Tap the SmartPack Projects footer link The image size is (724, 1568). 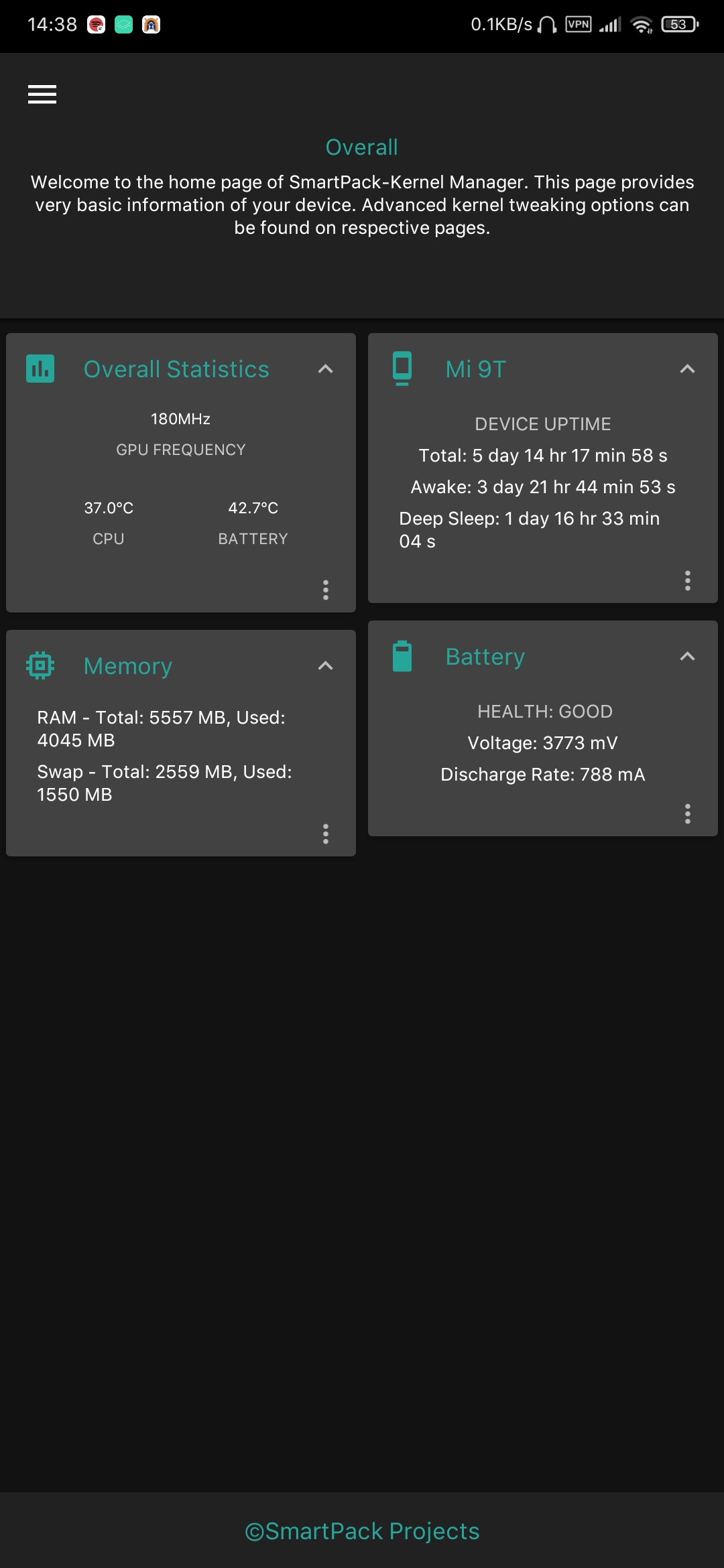pos(362,1531)
